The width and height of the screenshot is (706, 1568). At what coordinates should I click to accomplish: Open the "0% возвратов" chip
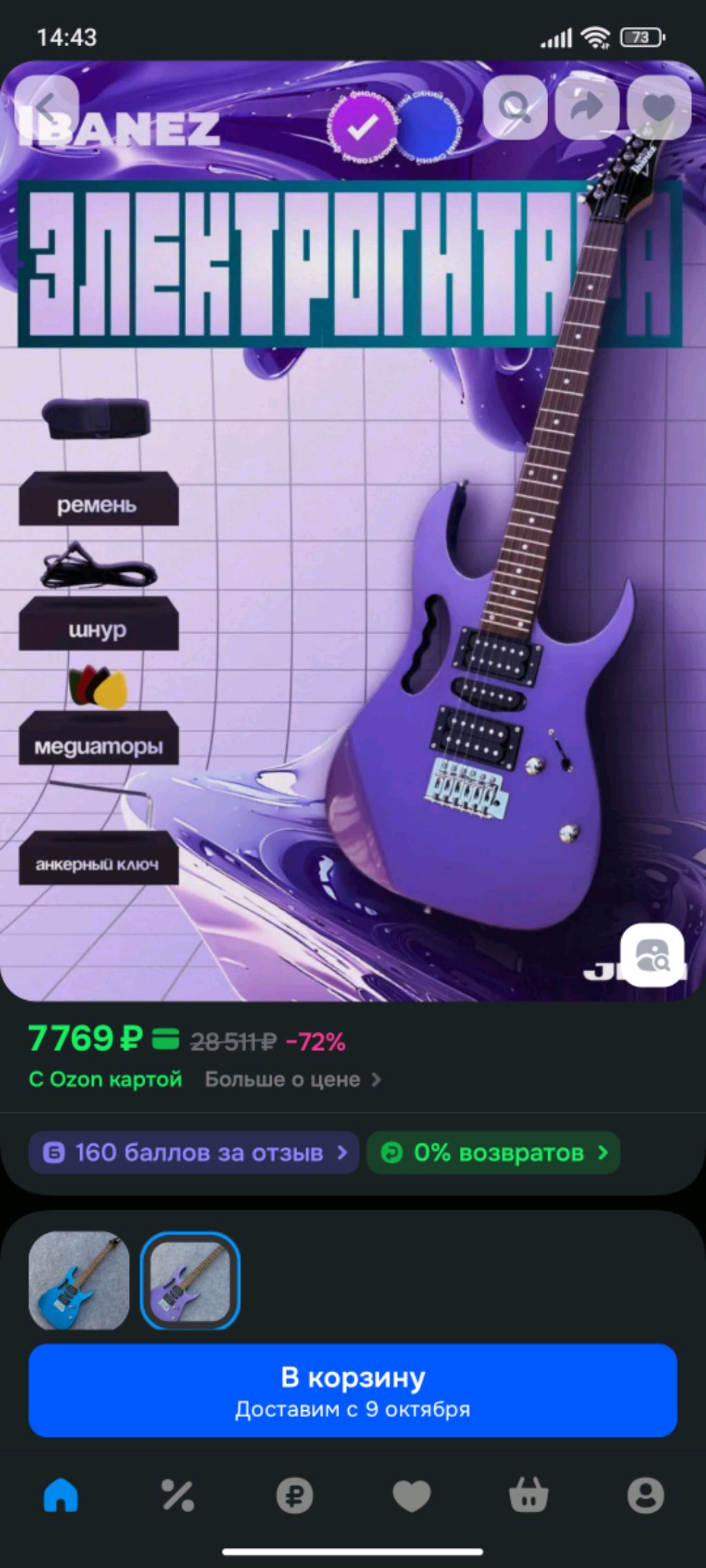494,1152
